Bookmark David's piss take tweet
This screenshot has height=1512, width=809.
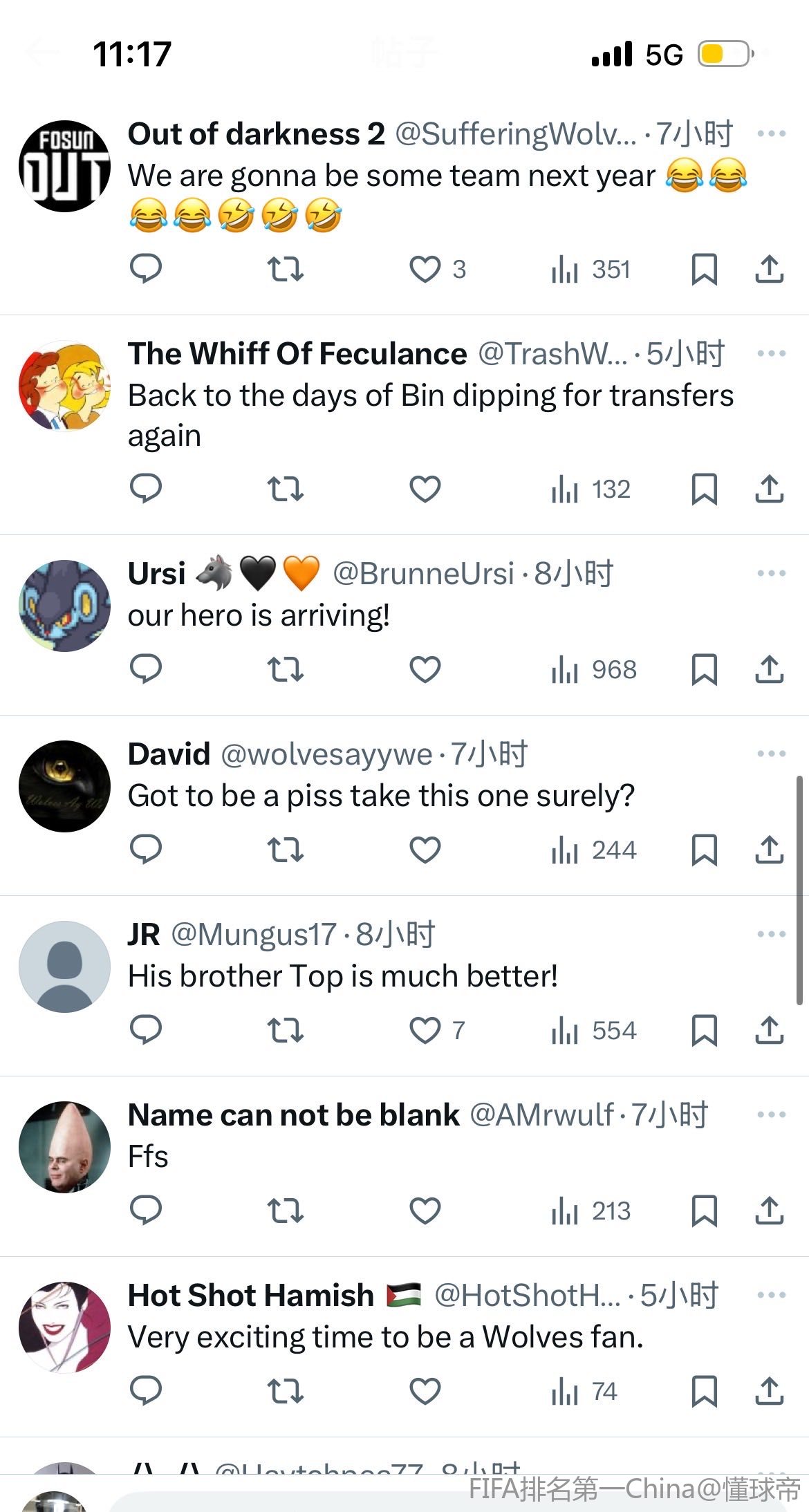click(x=704, y=850)
